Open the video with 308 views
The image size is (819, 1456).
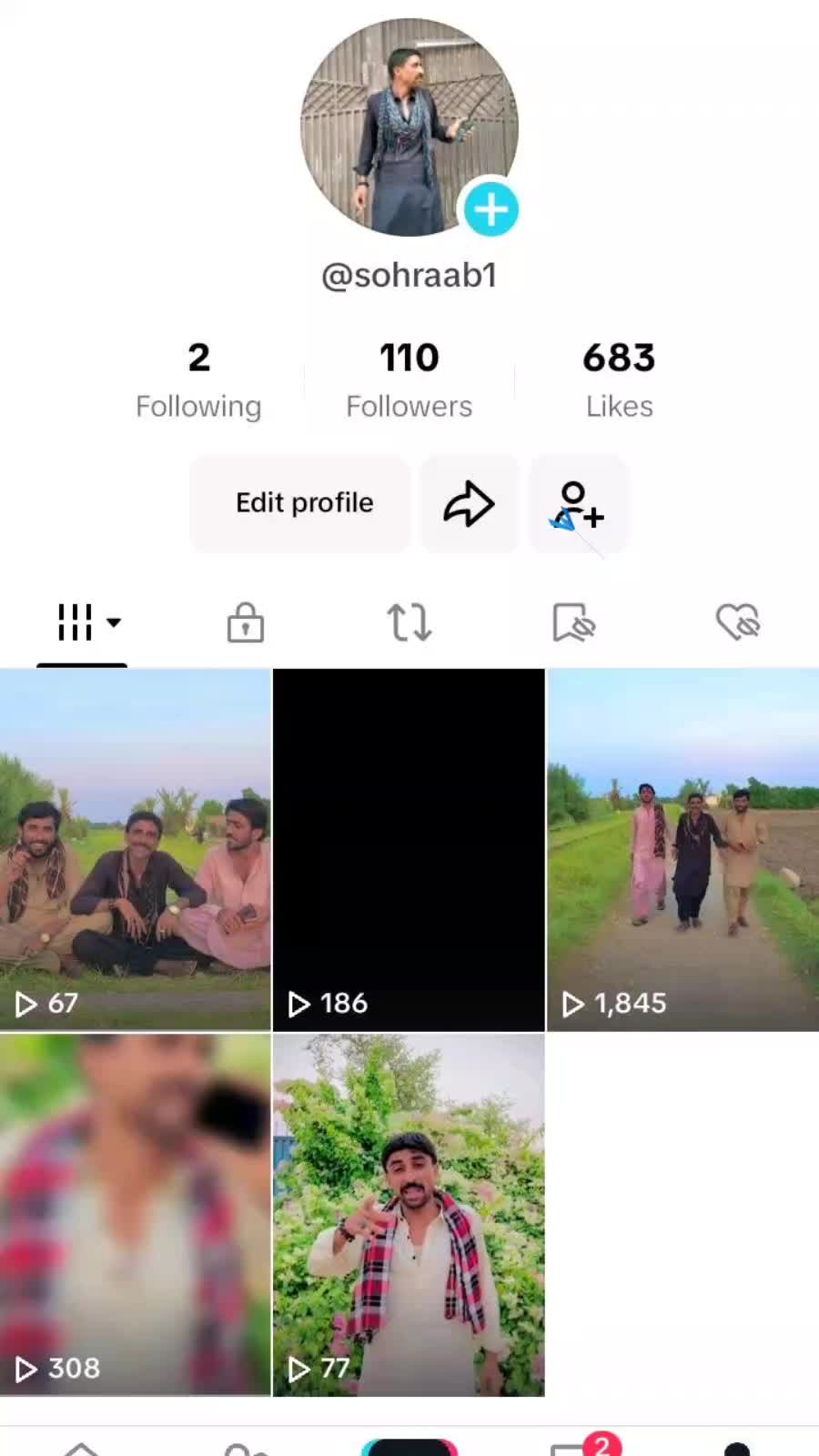pos(136,1214)
